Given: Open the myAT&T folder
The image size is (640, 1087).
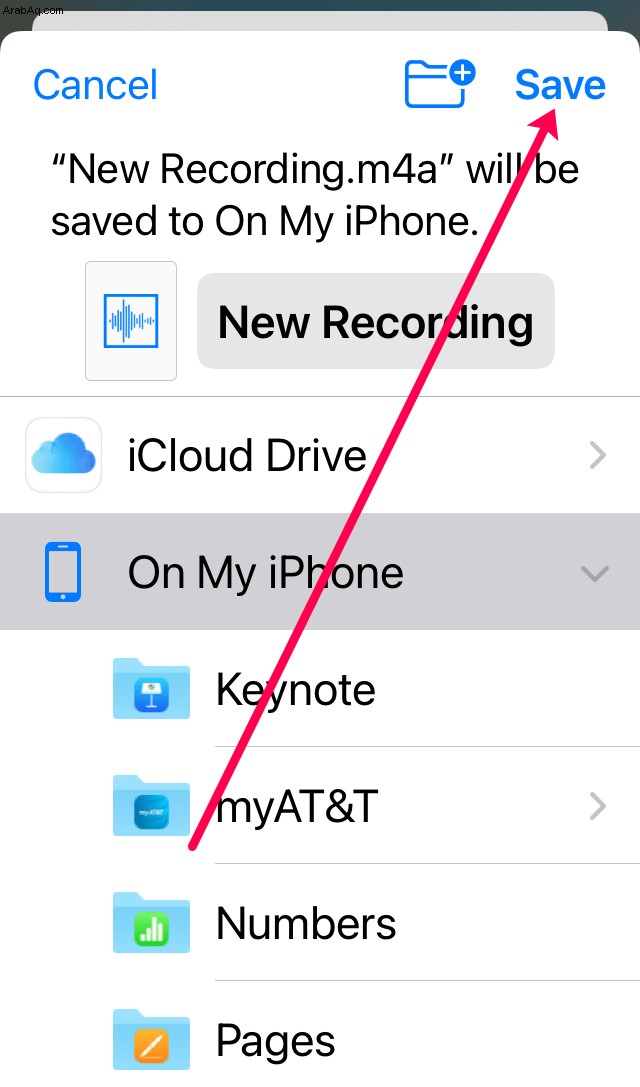Looking at the screenshot, I should pyautogui.click(x=374, y=806).
